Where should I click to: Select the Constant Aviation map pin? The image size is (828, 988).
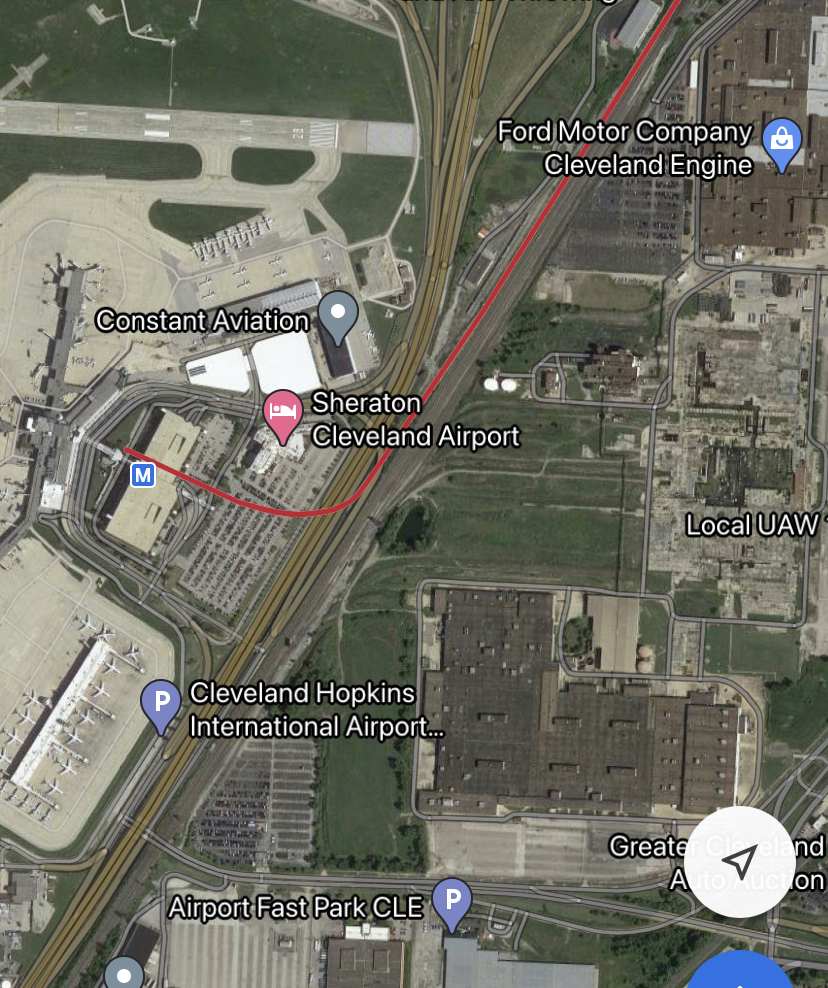[x=338, y=316]
